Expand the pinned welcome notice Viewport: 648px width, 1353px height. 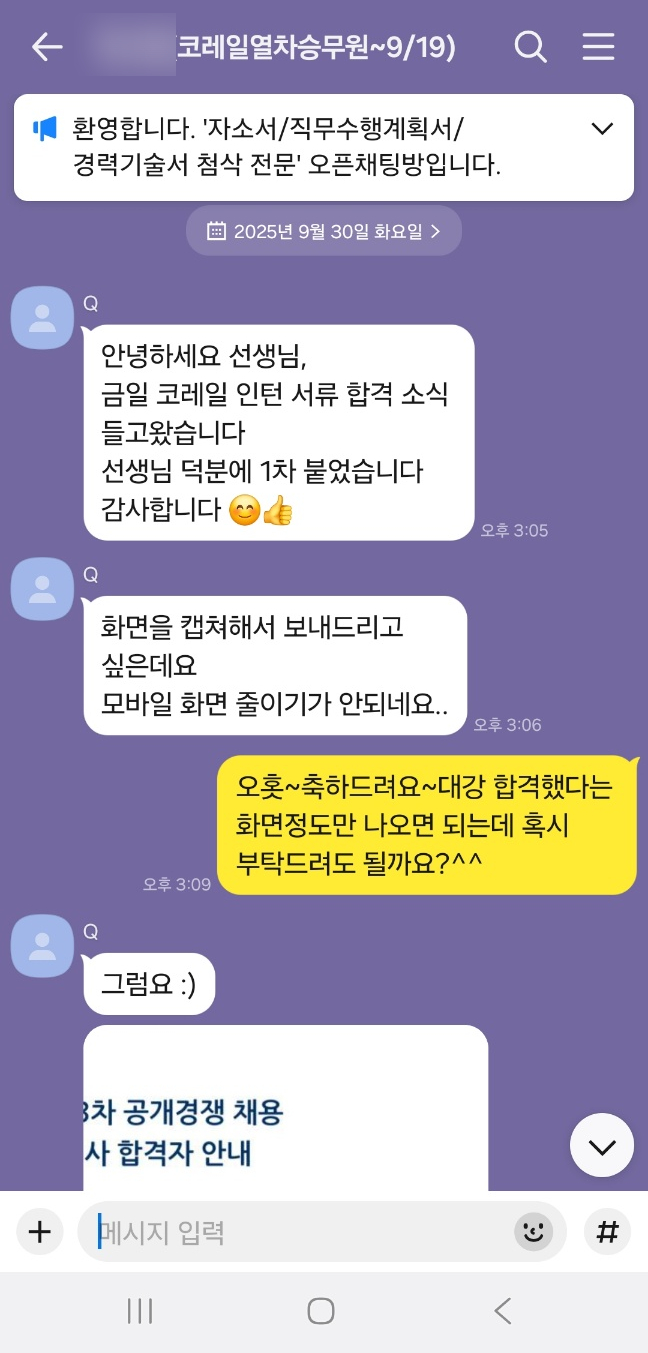602,129
